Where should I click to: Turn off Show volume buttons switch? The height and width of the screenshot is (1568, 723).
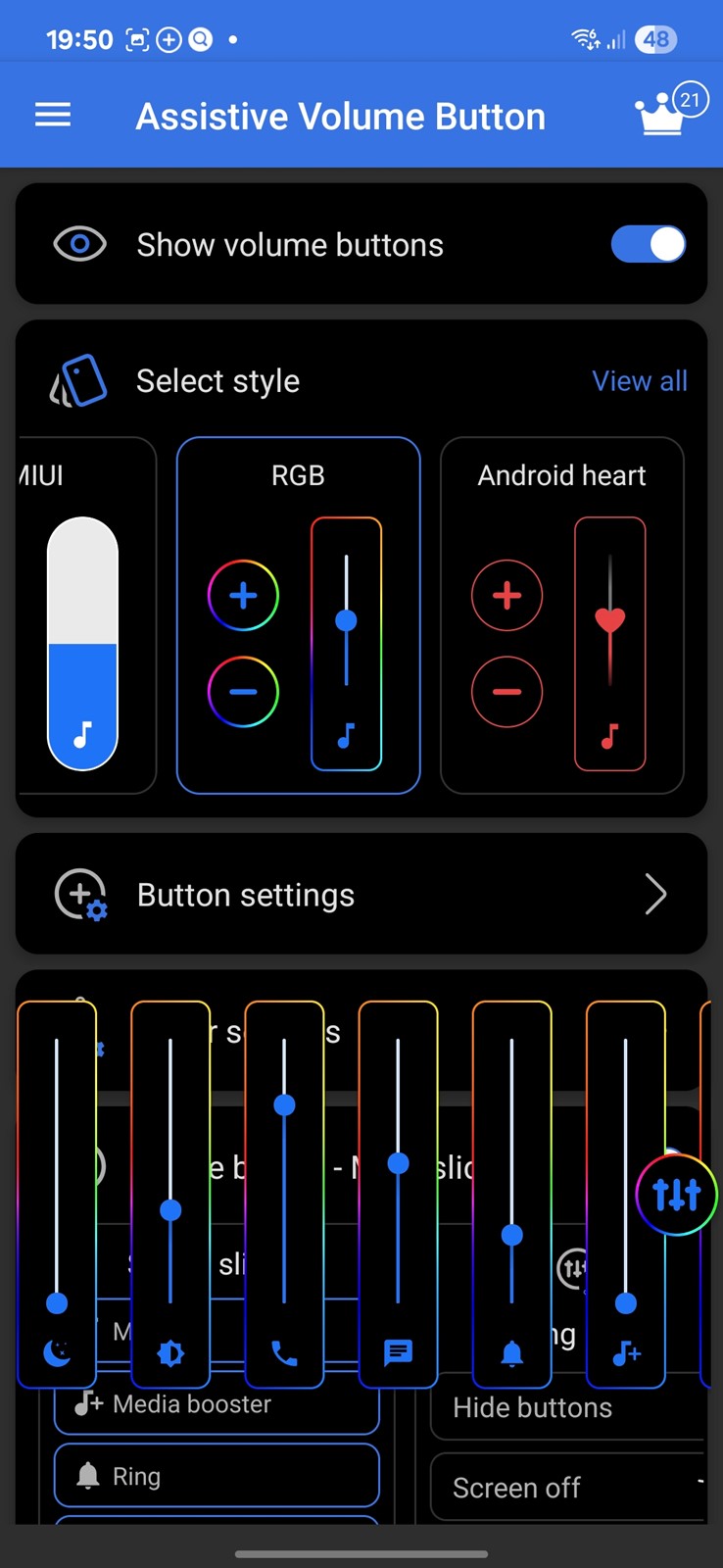click(648, 244)
